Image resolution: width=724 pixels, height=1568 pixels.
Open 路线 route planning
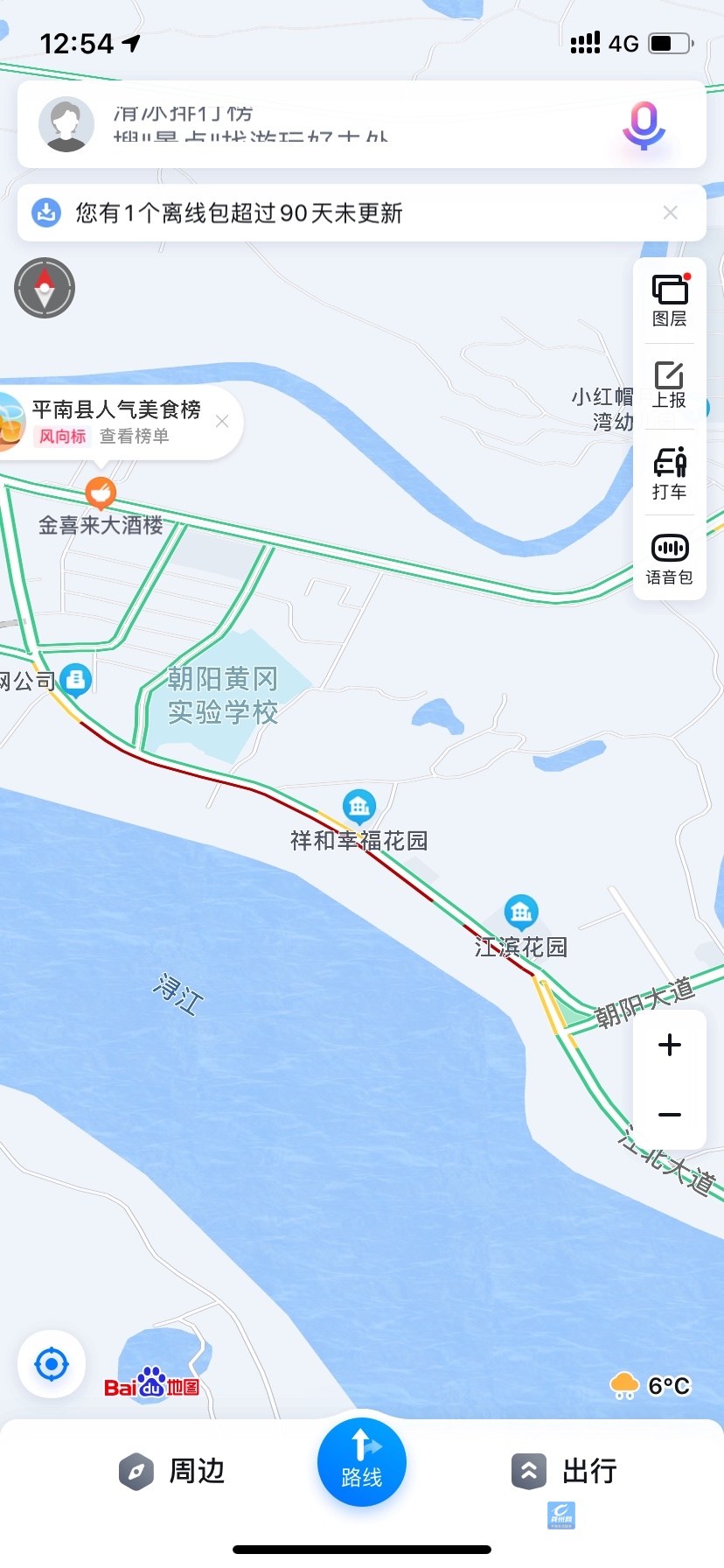tap(362, 1462)
